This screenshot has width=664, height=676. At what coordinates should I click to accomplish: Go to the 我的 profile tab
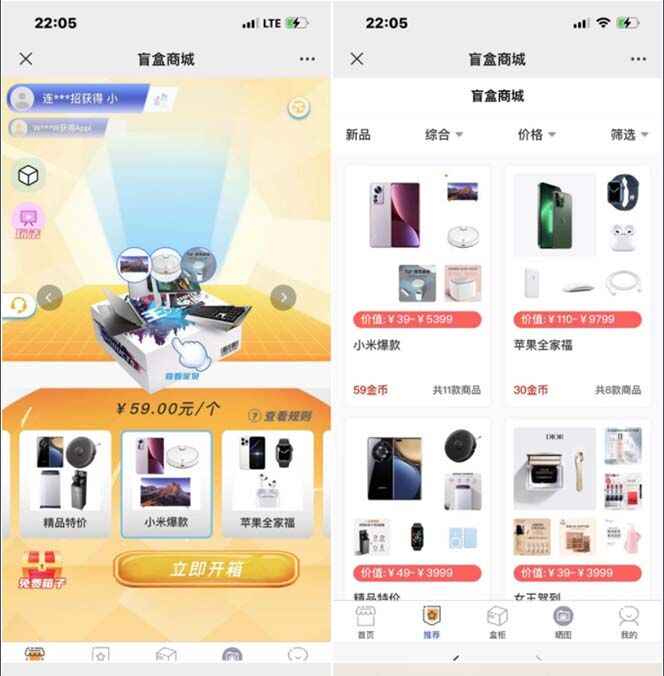tap(628, 622)
